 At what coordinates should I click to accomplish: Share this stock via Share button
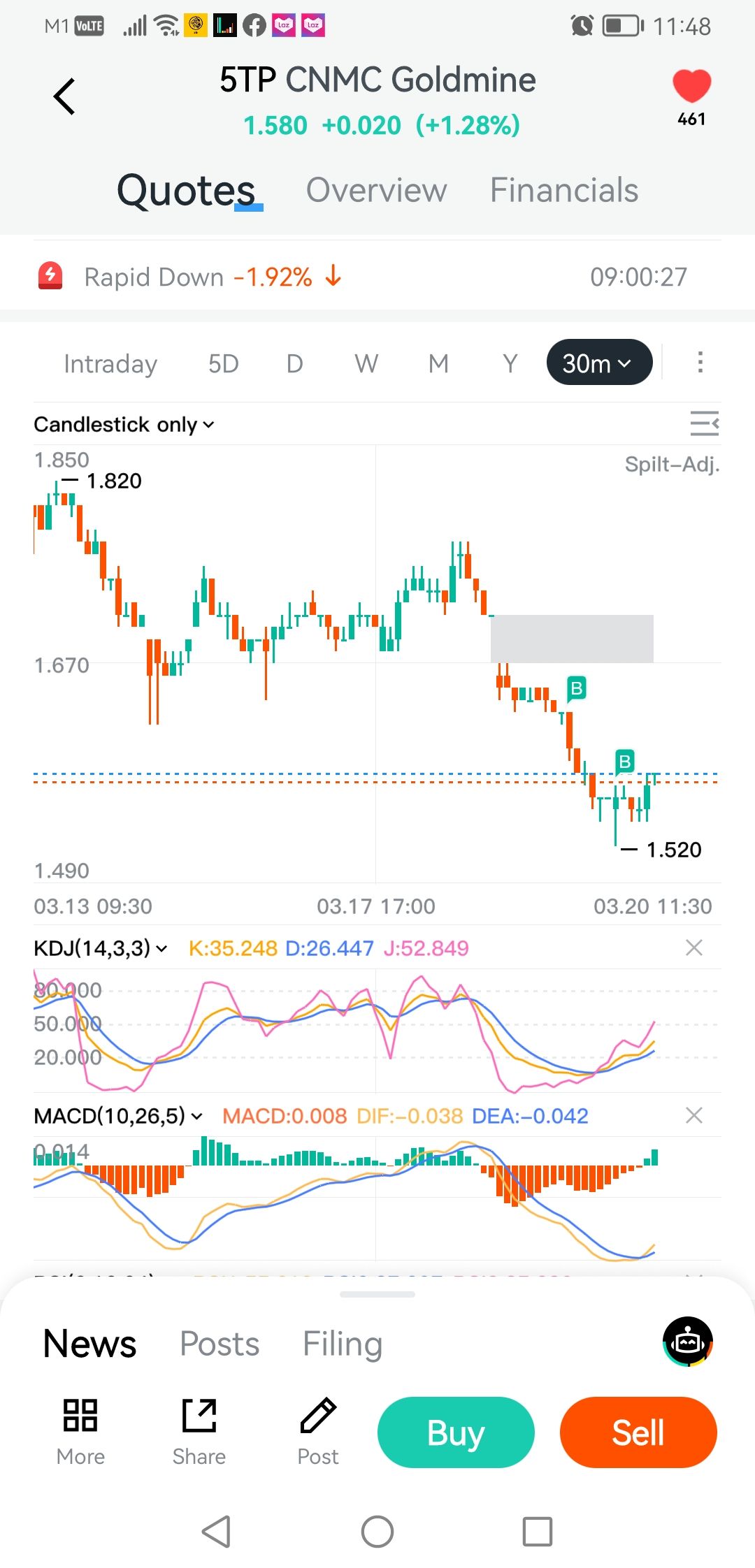(199, 1431)
